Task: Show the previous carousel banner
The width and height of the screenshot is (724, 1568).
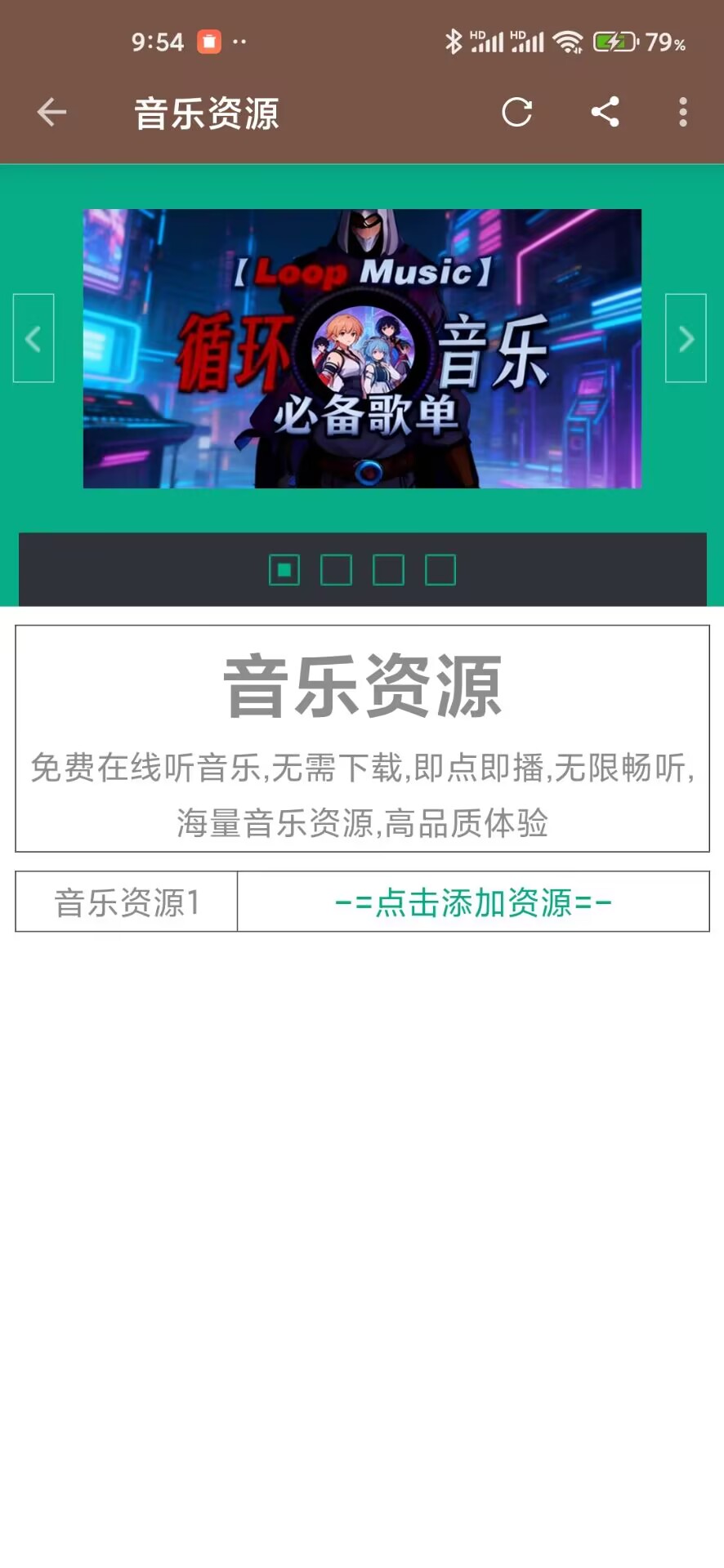Action: [34, 338]
